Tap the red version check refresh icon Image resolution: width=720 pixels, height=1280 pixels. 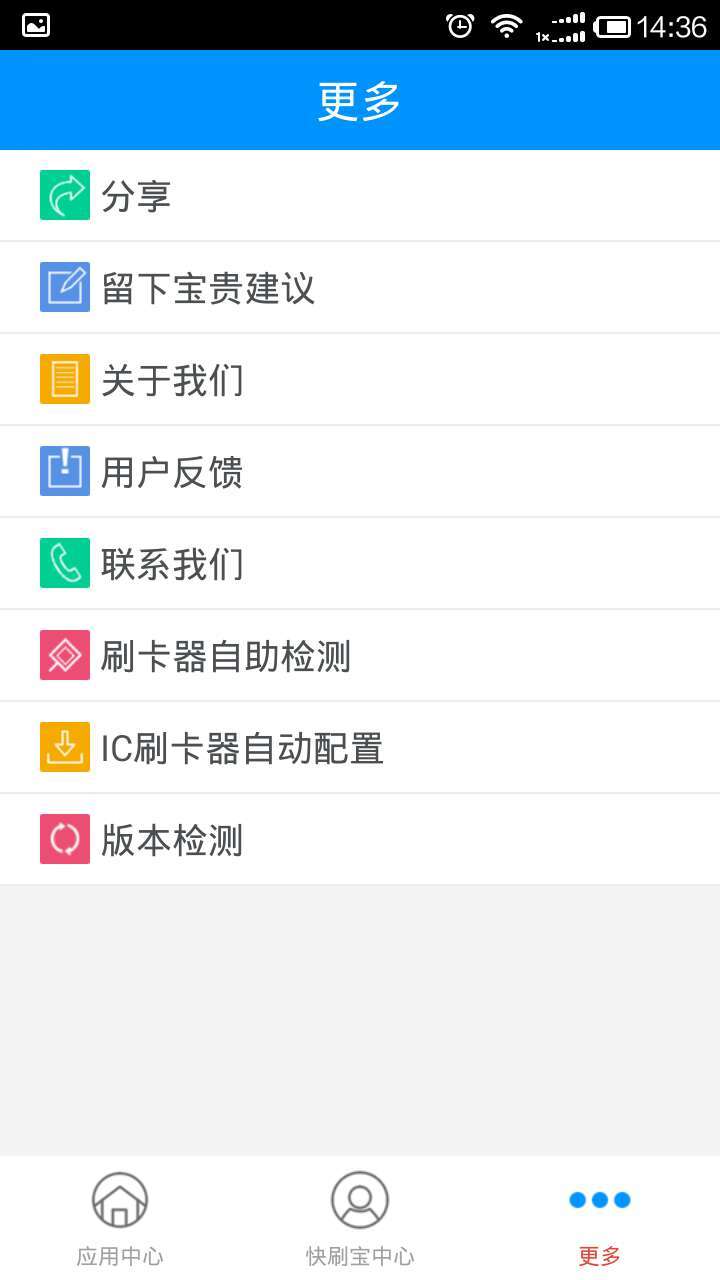[x=64, y=840]
